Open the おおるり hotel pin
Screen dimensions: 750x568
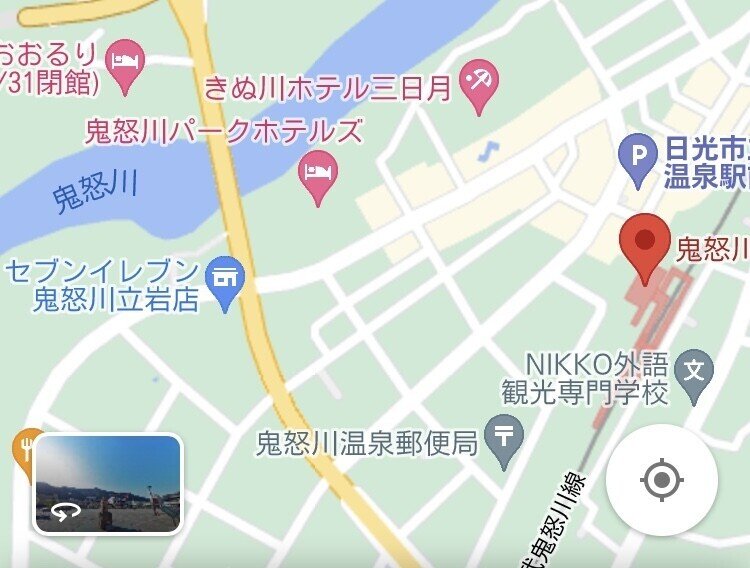[125, 62]
